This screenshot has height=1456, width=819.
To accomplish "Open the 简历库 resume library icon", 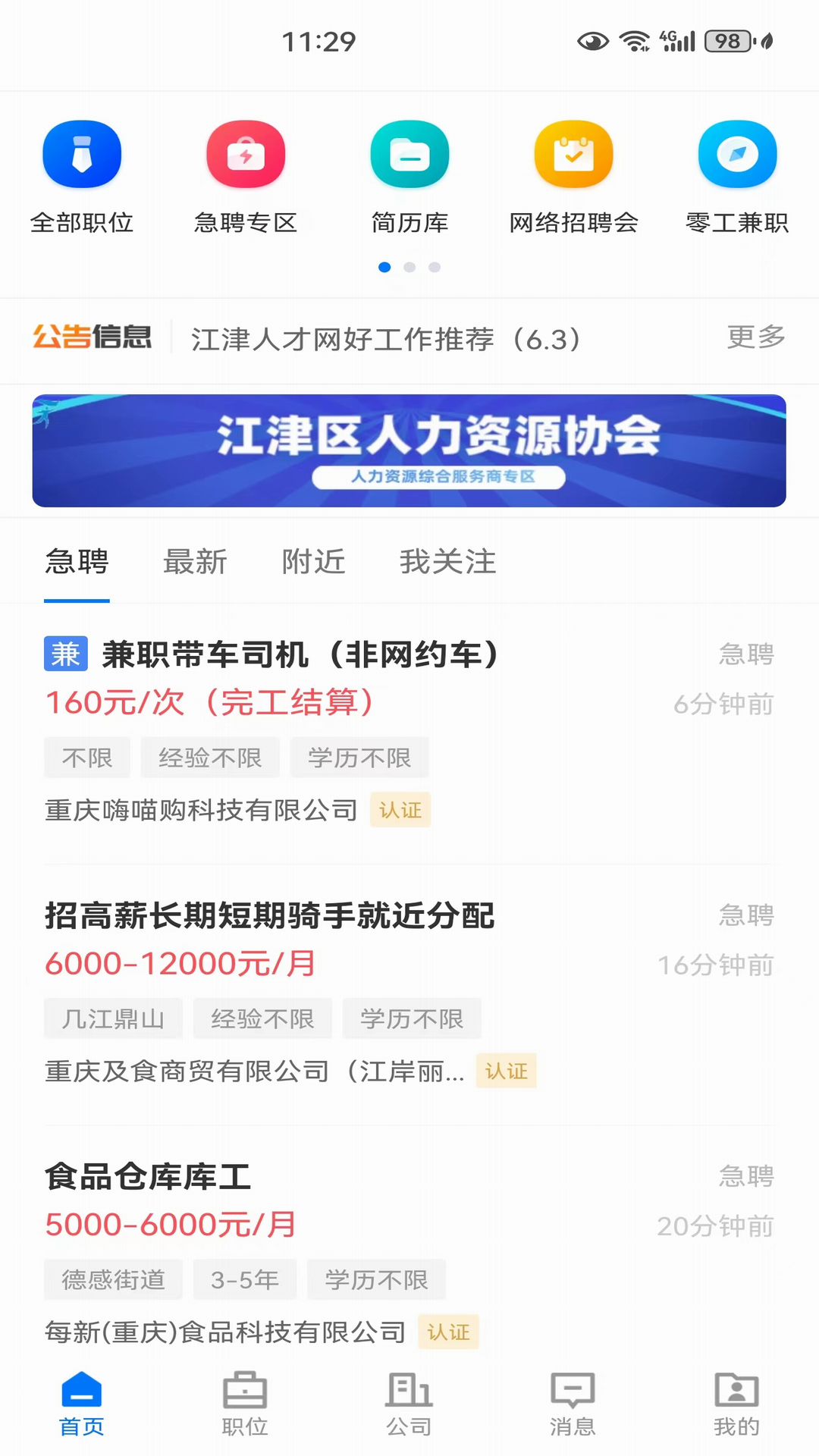I will coord(409,154).
